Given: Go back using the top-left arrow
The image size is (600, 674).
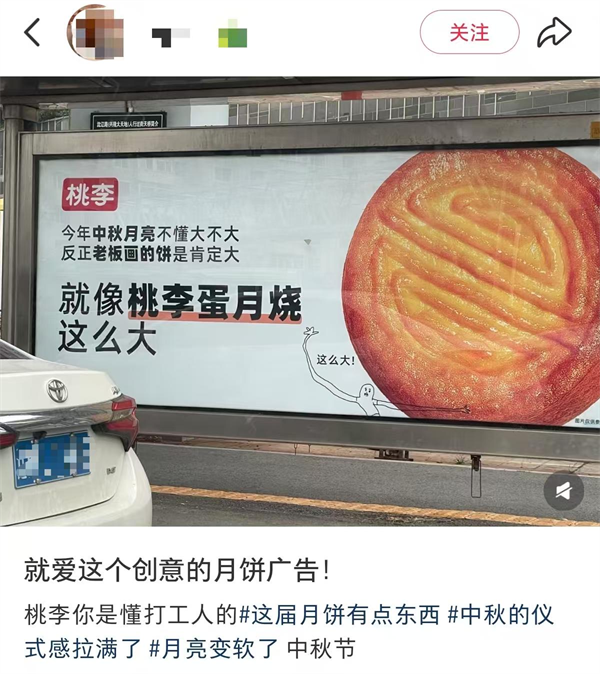Looking at the screenshot, I should point(32,33).
